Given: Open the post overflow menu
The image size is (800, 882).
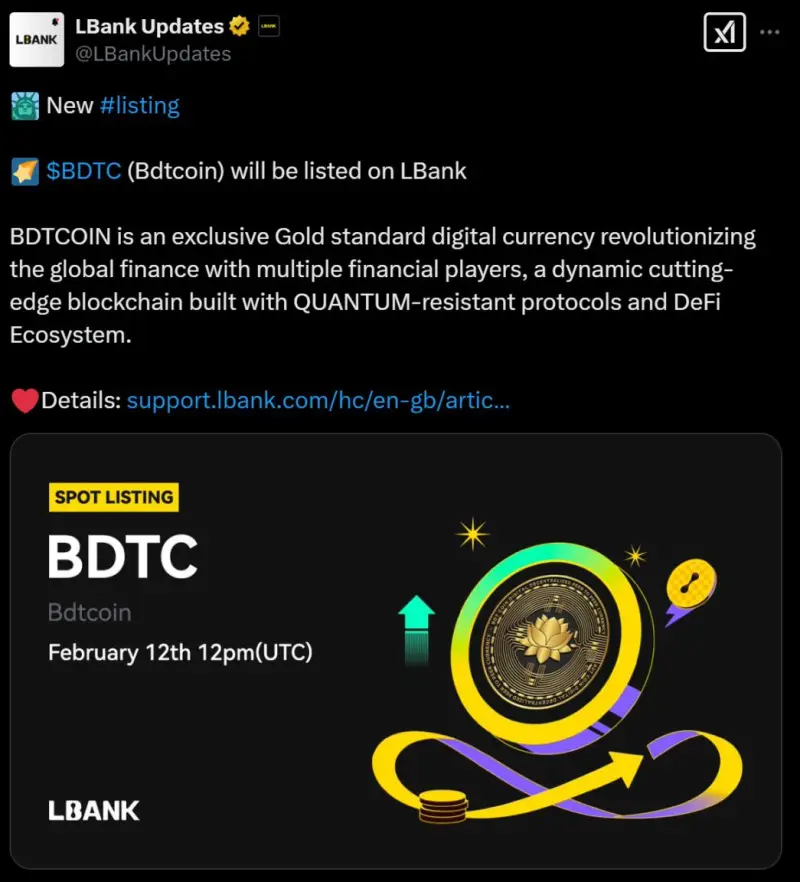Looking at the screenshot, I should [770, 32].
